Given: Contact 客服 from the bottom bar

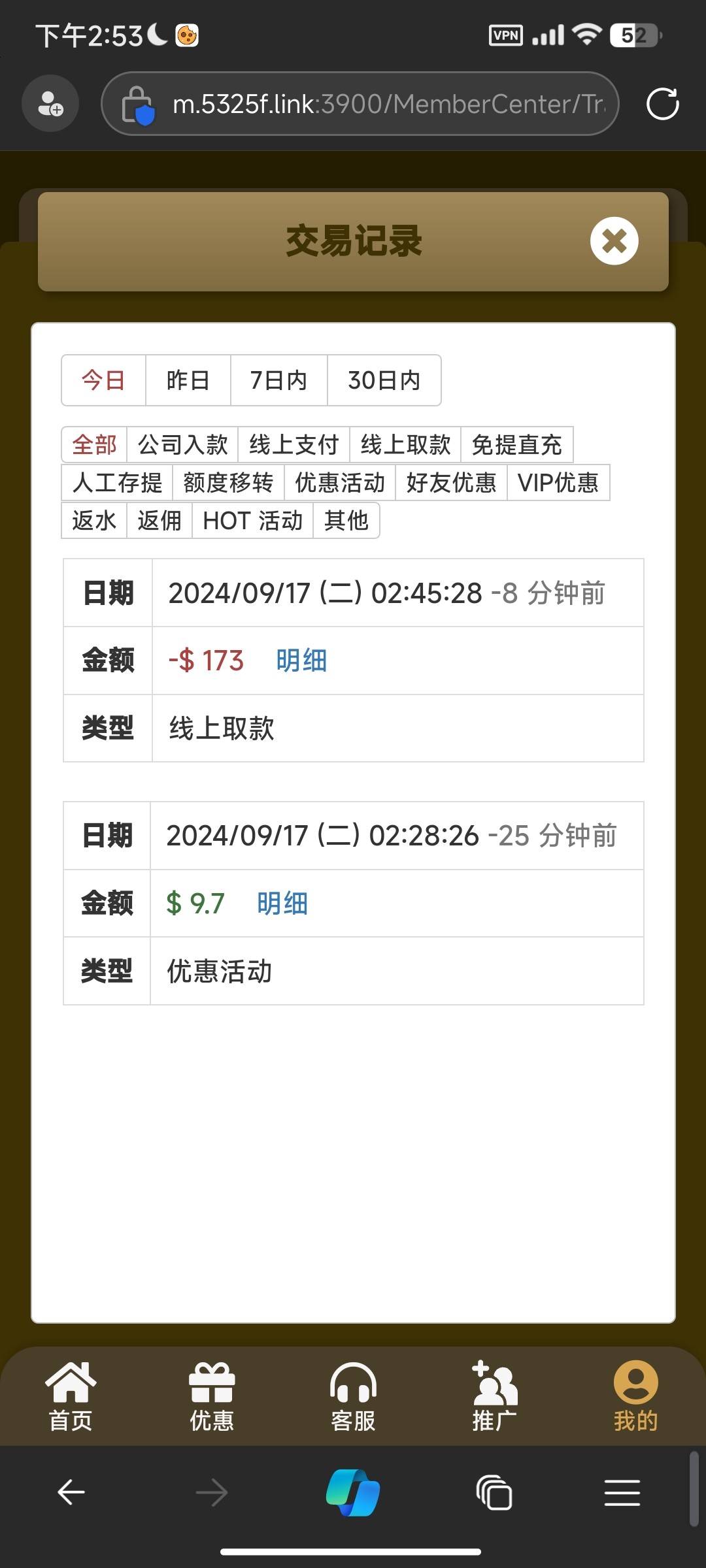Looking at the screenshot, I should [353, 1396].
